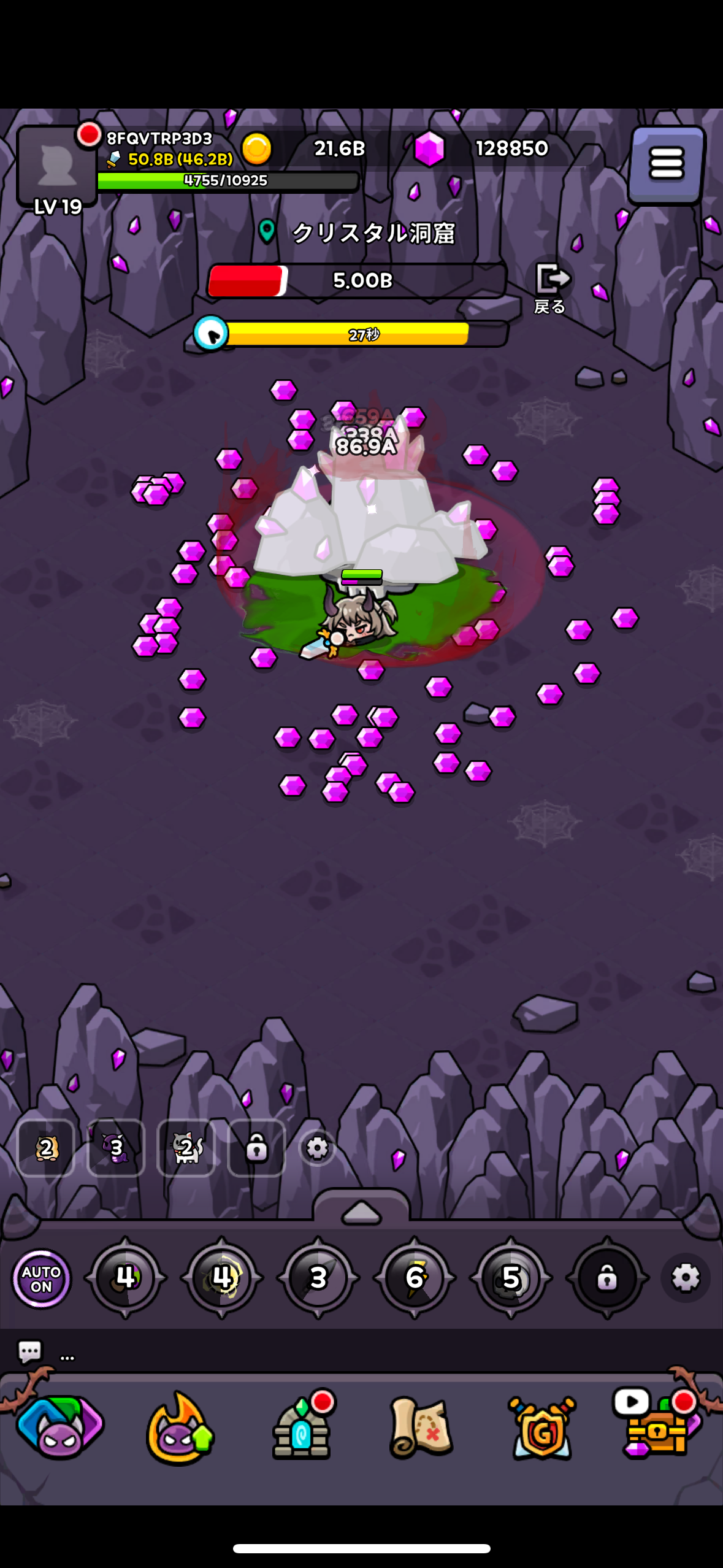Open companion slots settings gear
This screenshot has height=1568, width=723.
tap(317, 1147)
